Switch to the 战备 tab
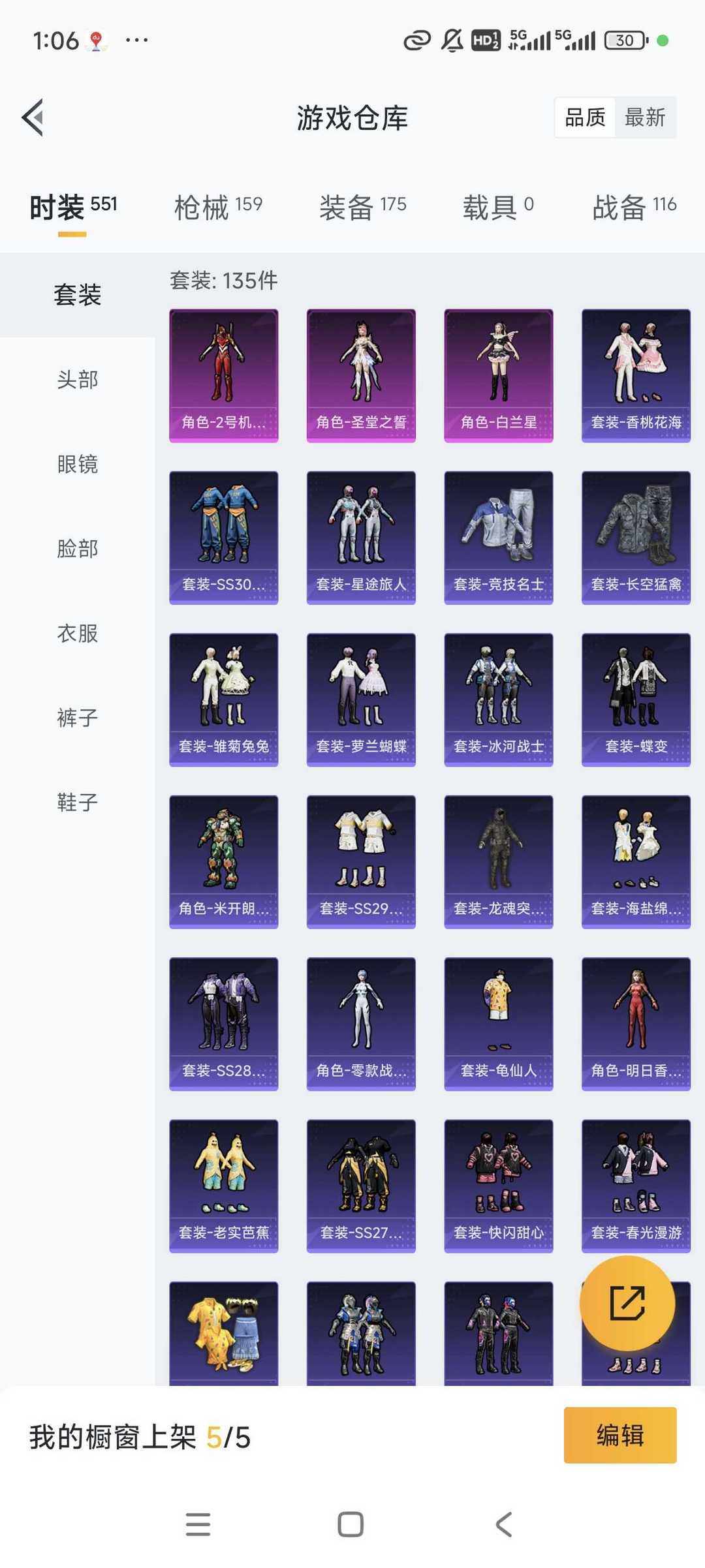The image size is (705, 1568). pyautogui.click(x=634, y=207)
